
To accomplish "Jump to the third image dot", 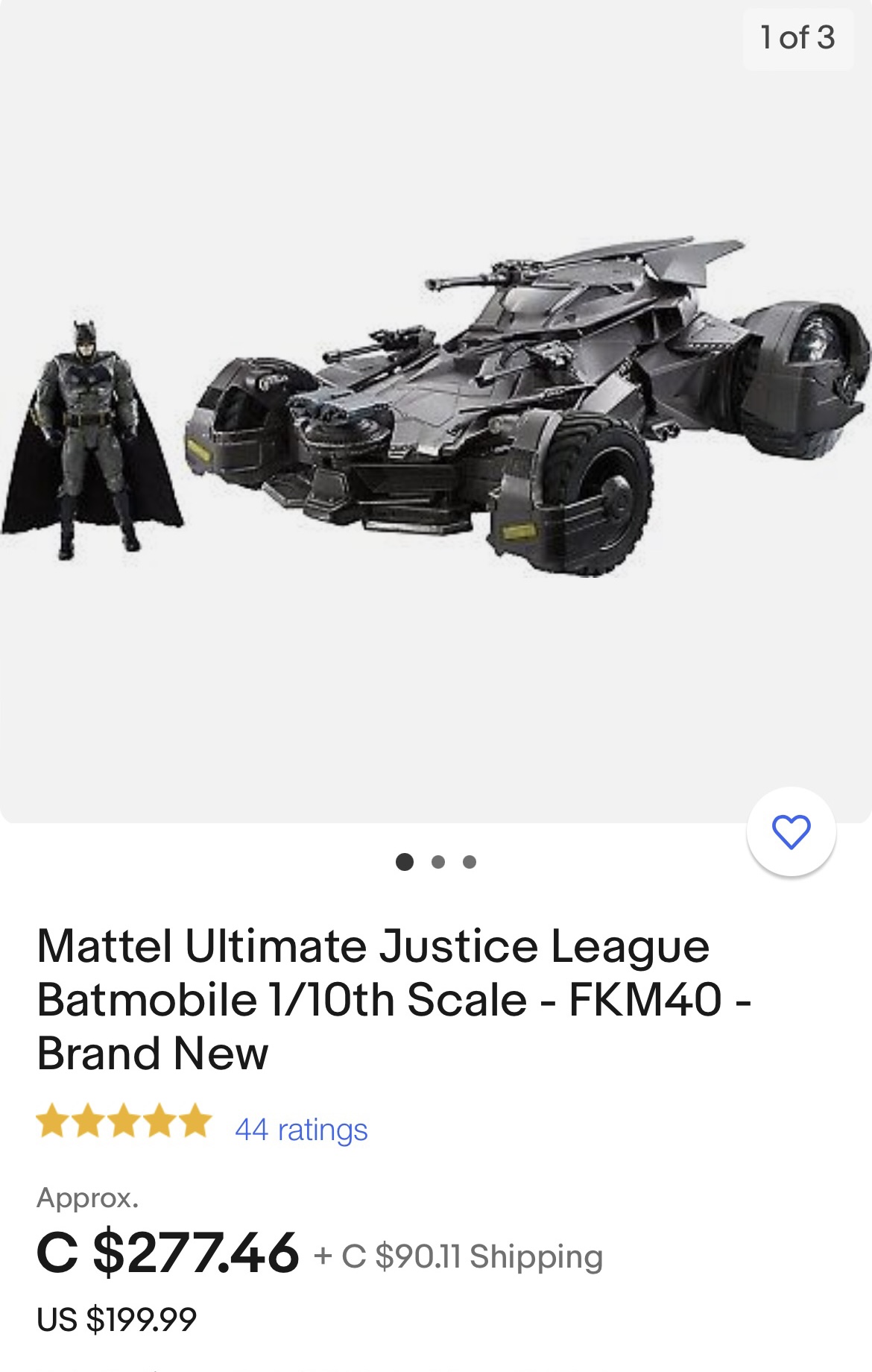I will coord(470,862).
